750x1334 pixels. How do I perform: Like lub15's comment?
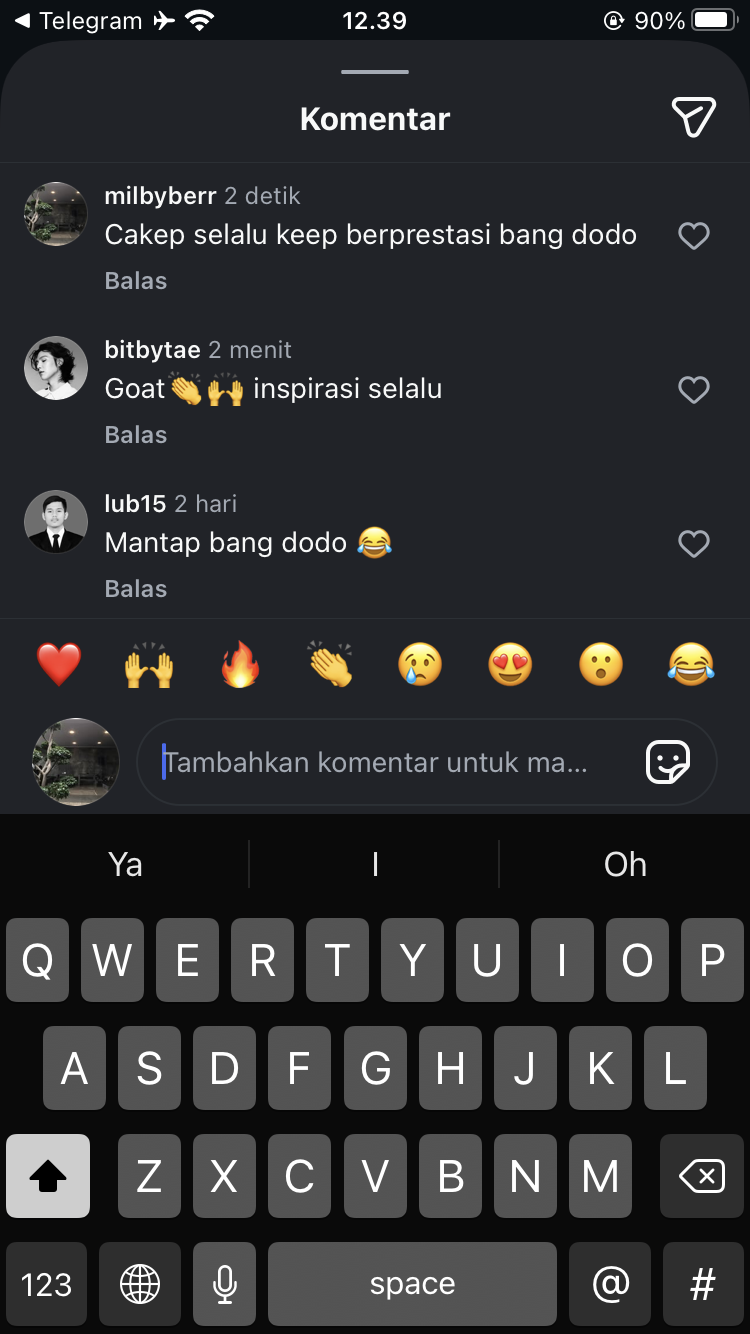693,544
